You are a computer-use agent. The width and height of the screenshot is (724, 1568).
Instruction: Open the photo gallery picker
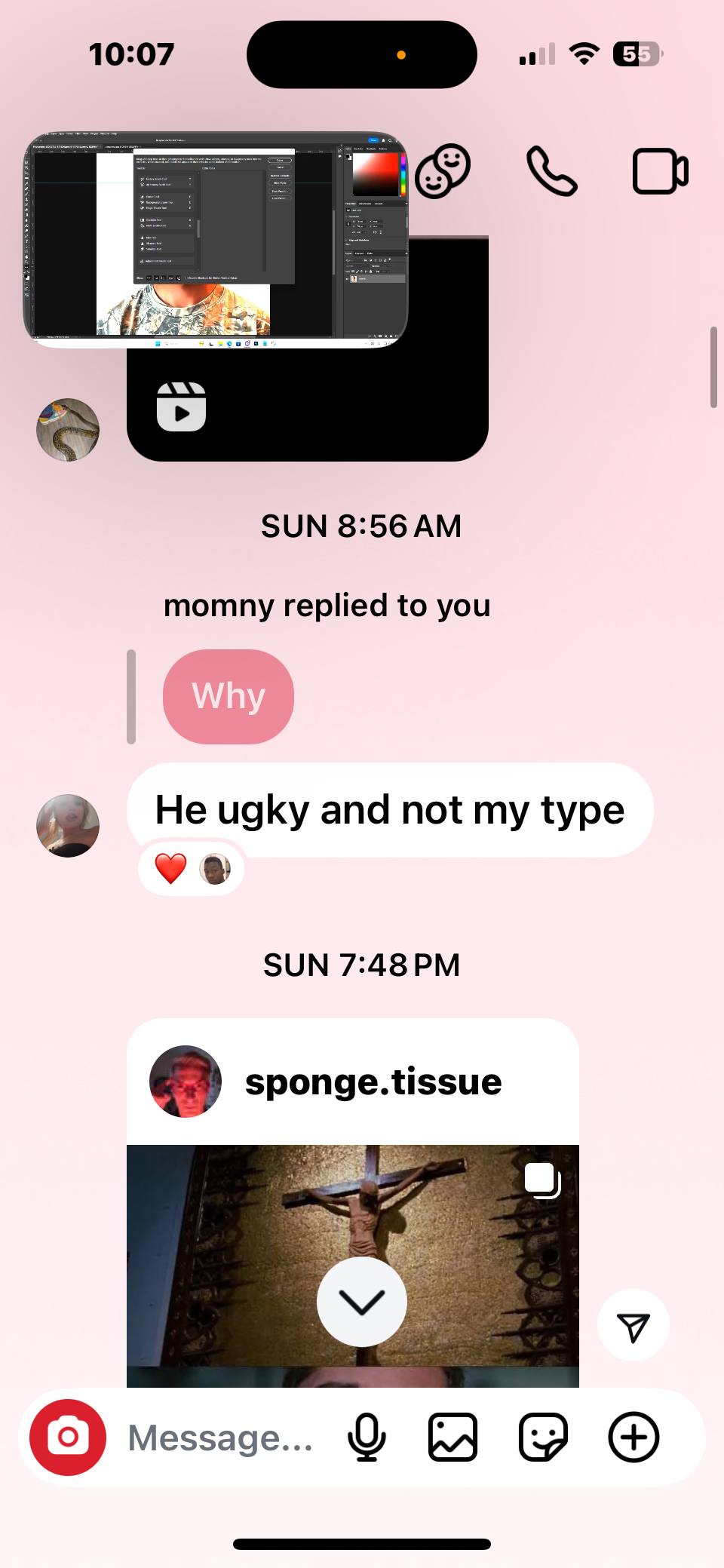[x=452, y=1438]
